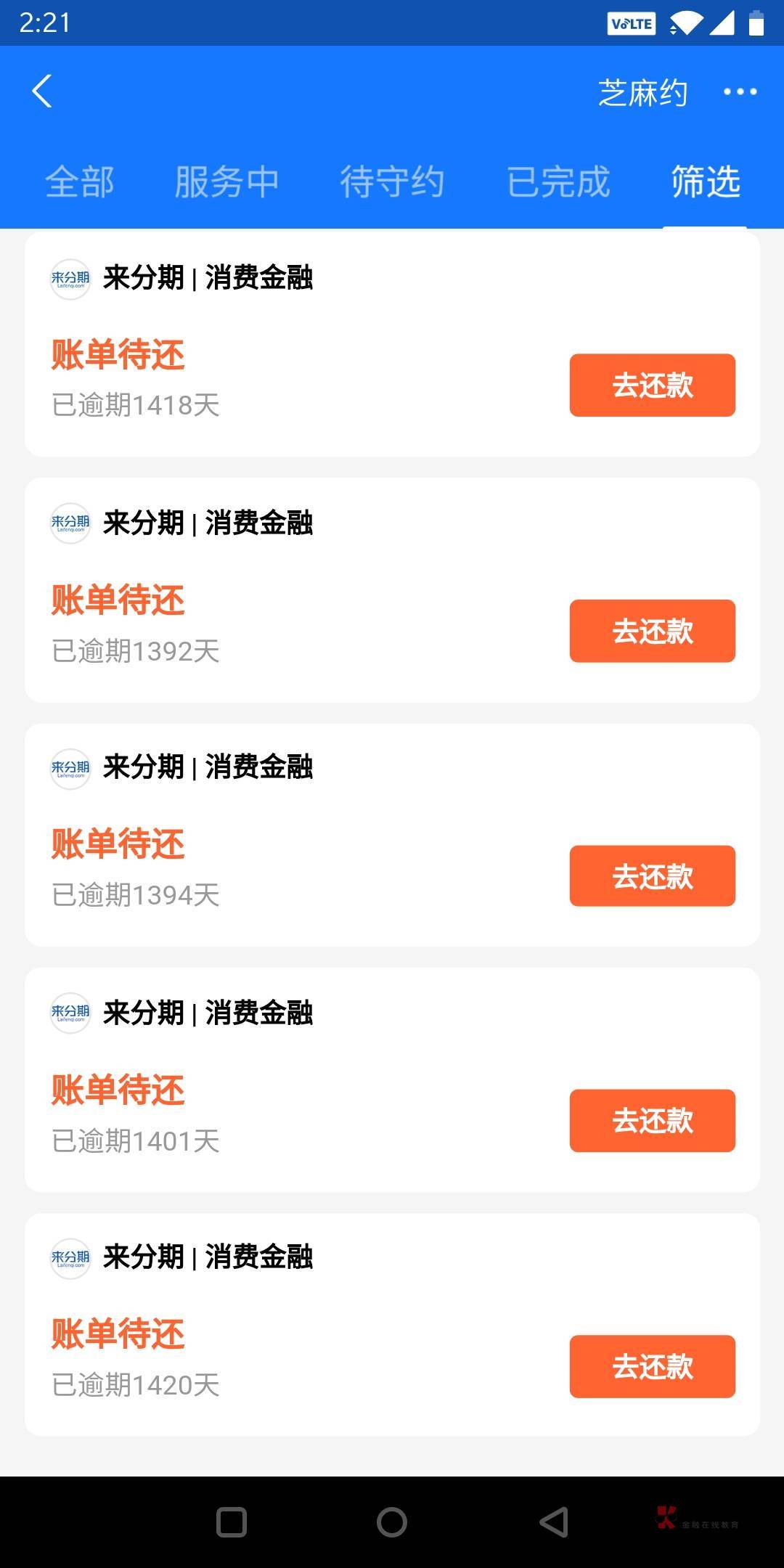Open the three-dot overflow menu

tap(740, 91)
